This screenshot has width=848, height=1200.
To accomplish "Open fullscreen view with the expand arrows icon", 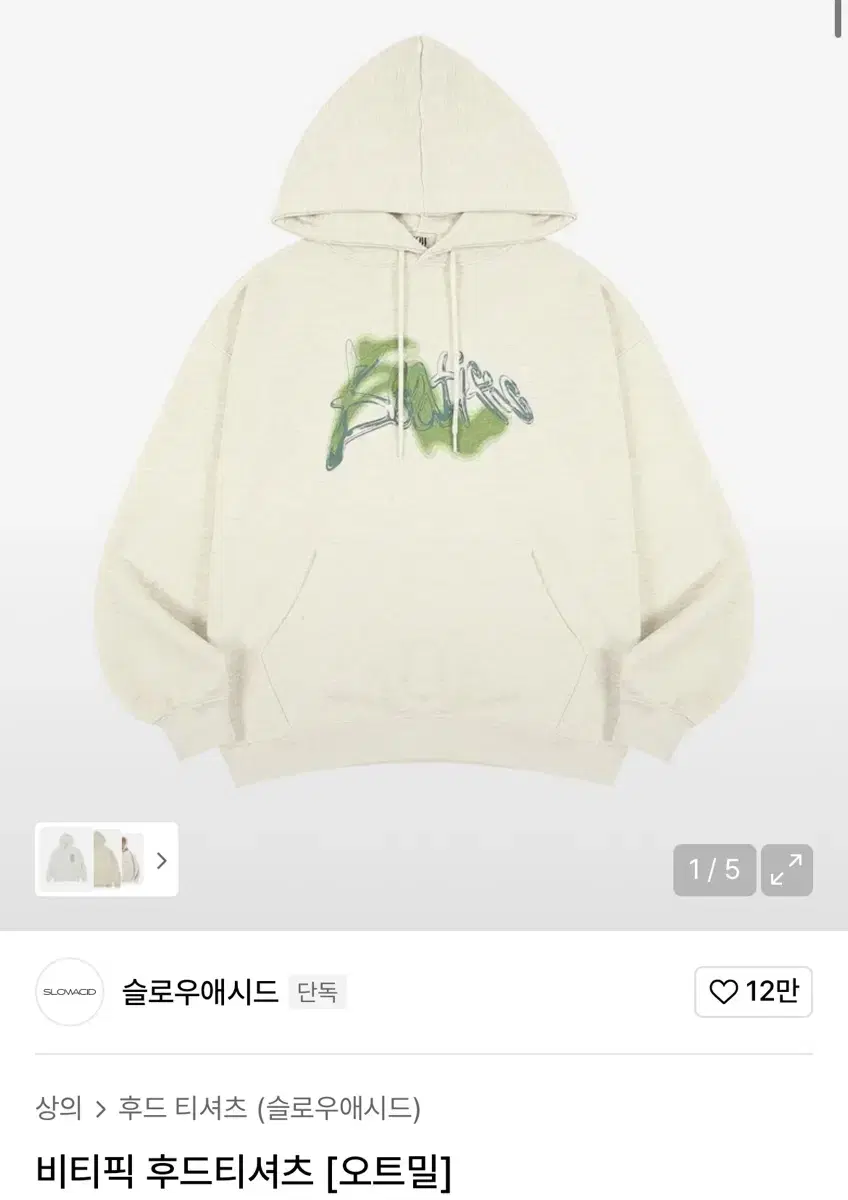I will click(x=789, y=868).
